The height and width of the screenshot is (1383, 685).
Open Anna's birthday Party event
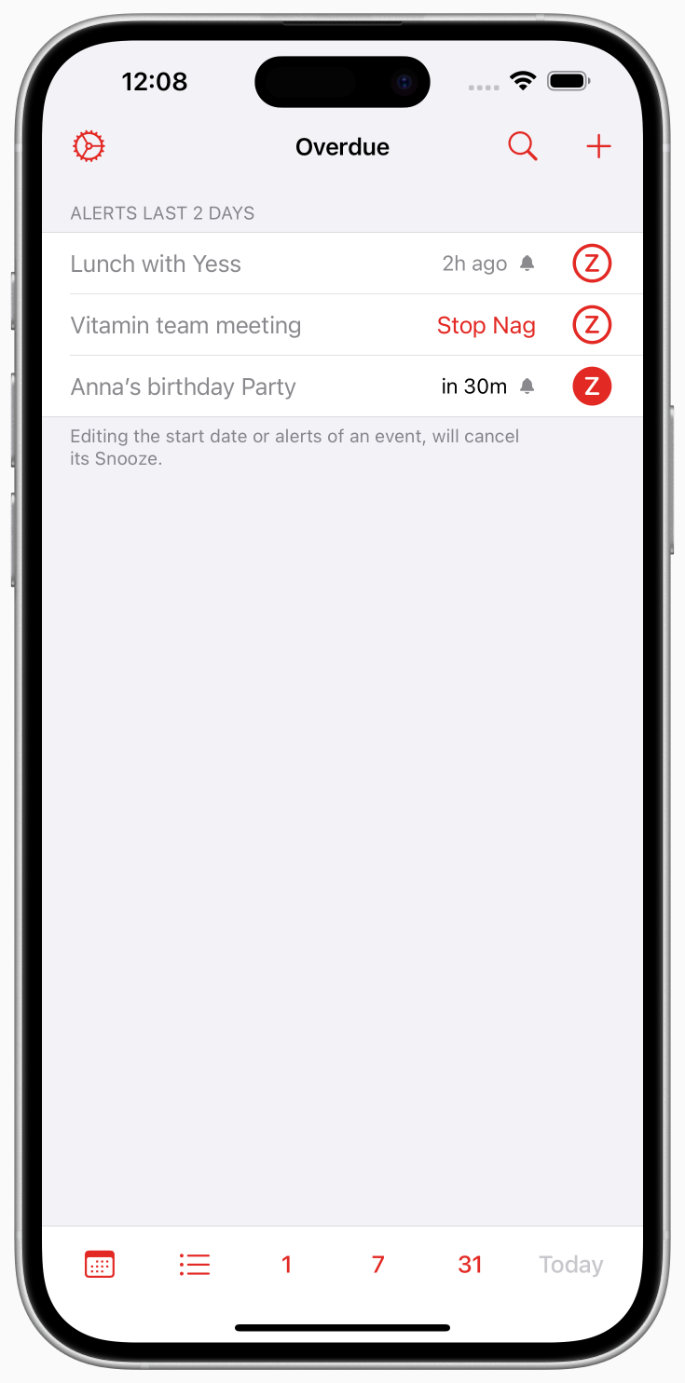183,387
